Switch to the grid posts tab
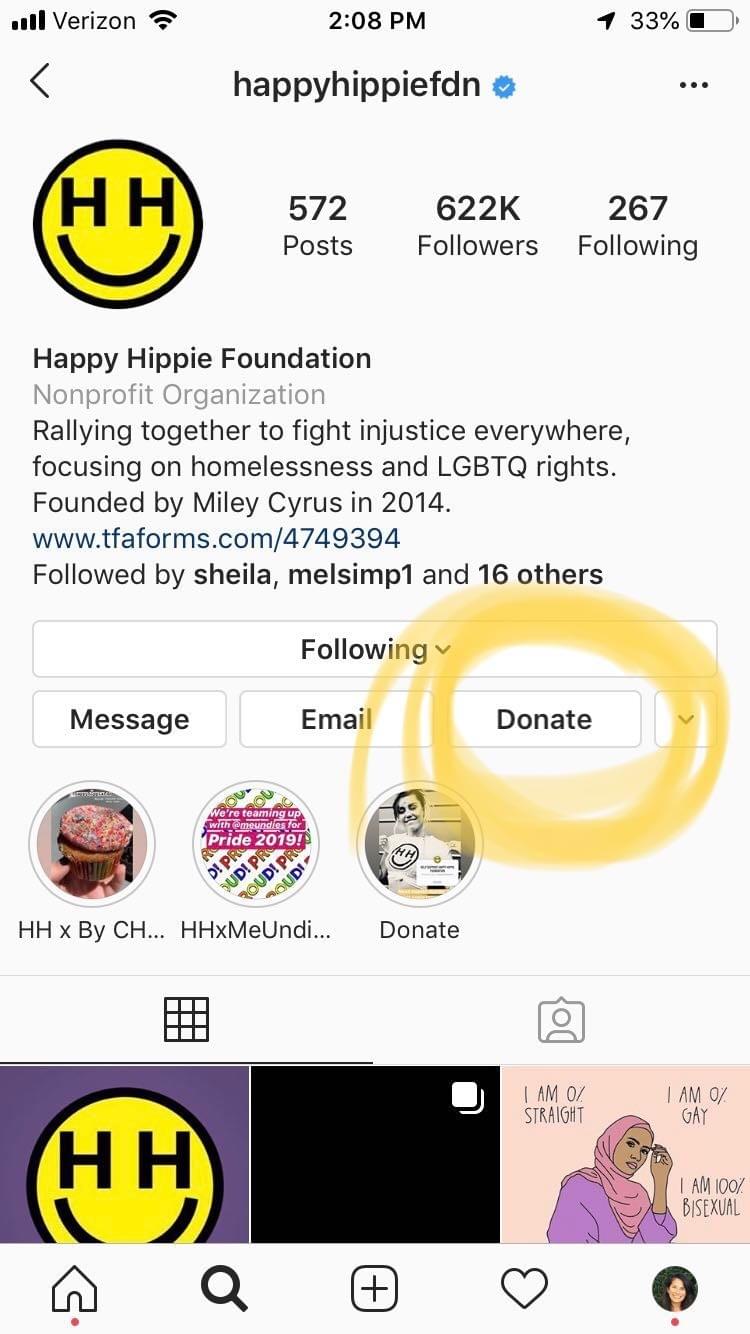This screenshot has height=1334, width=750. [186, 1020]
